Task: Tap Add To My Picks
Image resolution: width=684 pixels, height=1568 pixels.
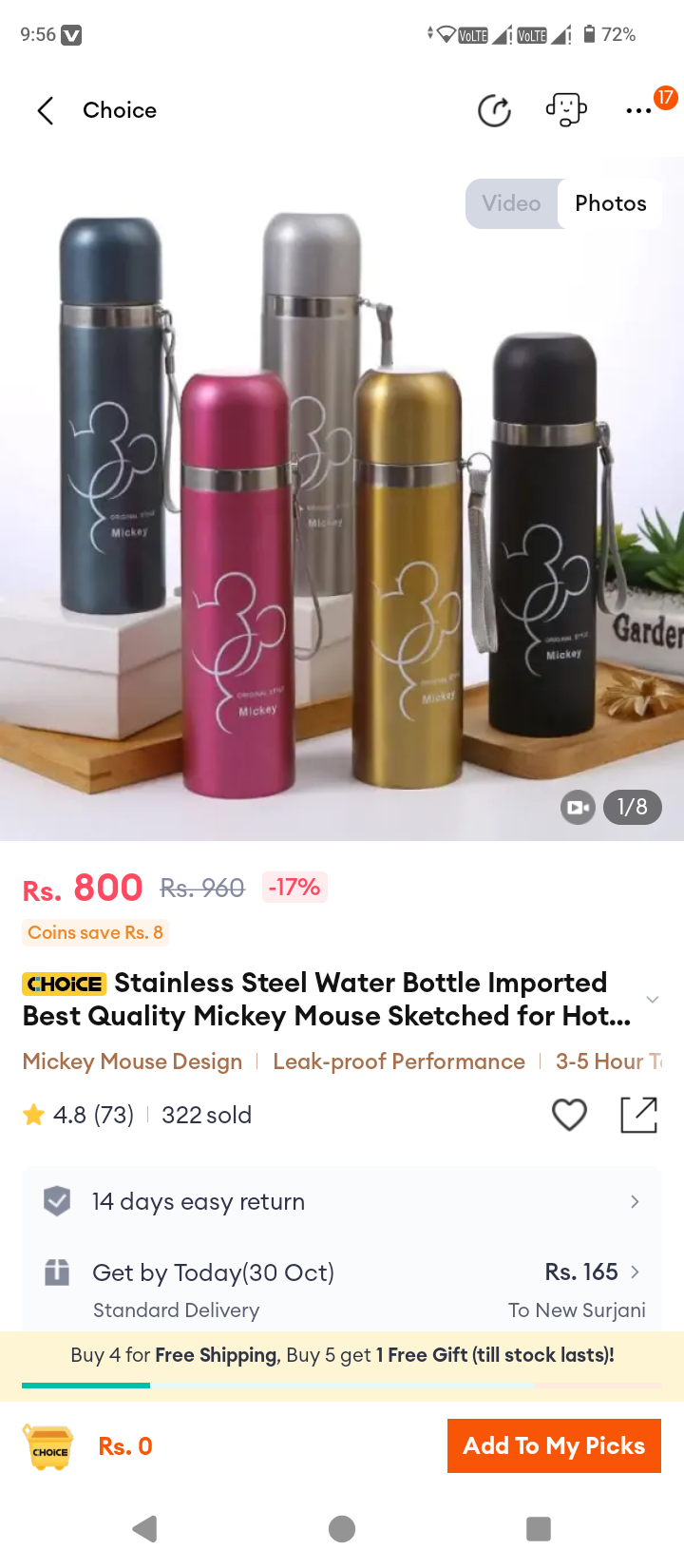Action: click(554, 1445)
